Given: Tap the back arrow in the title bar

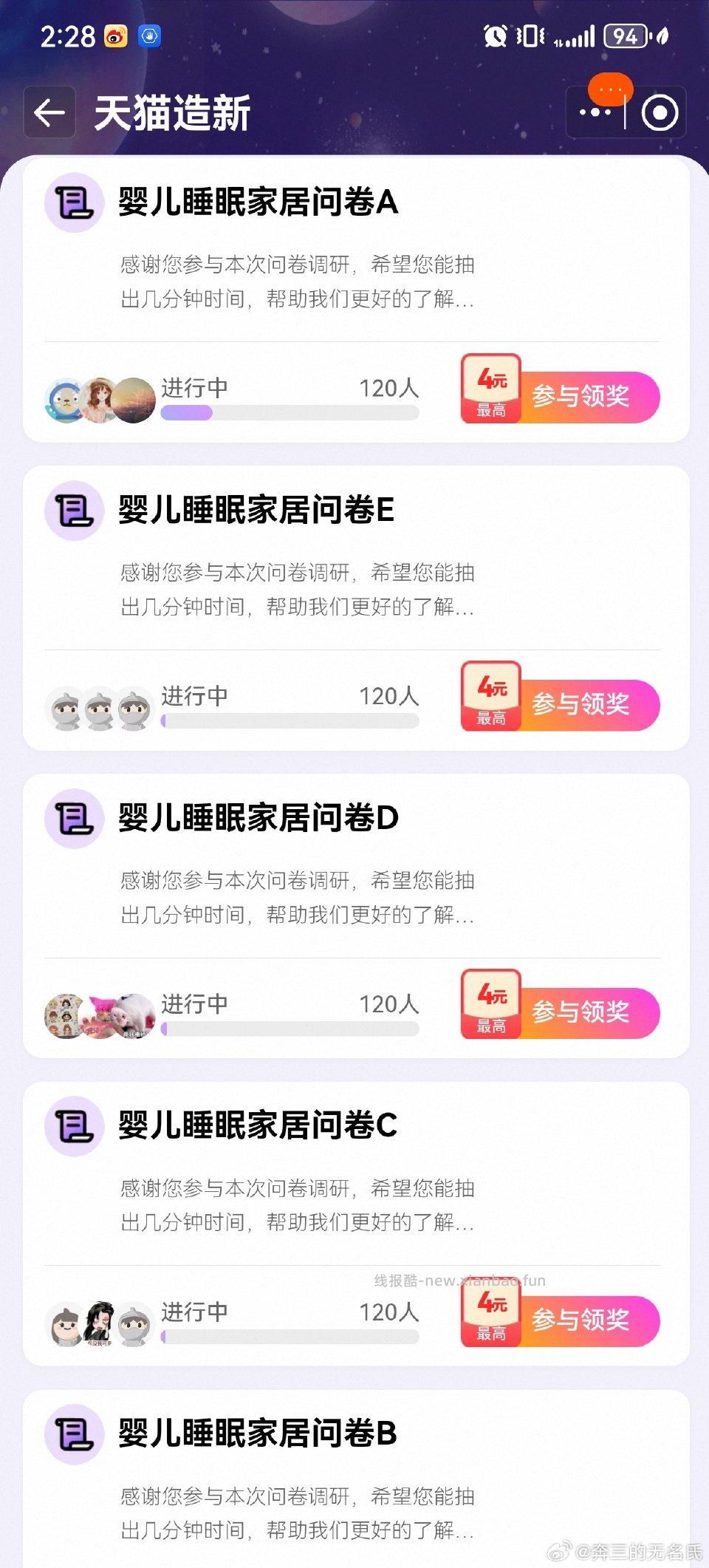Looking at the screenshot, I should [x=50, y=112].
